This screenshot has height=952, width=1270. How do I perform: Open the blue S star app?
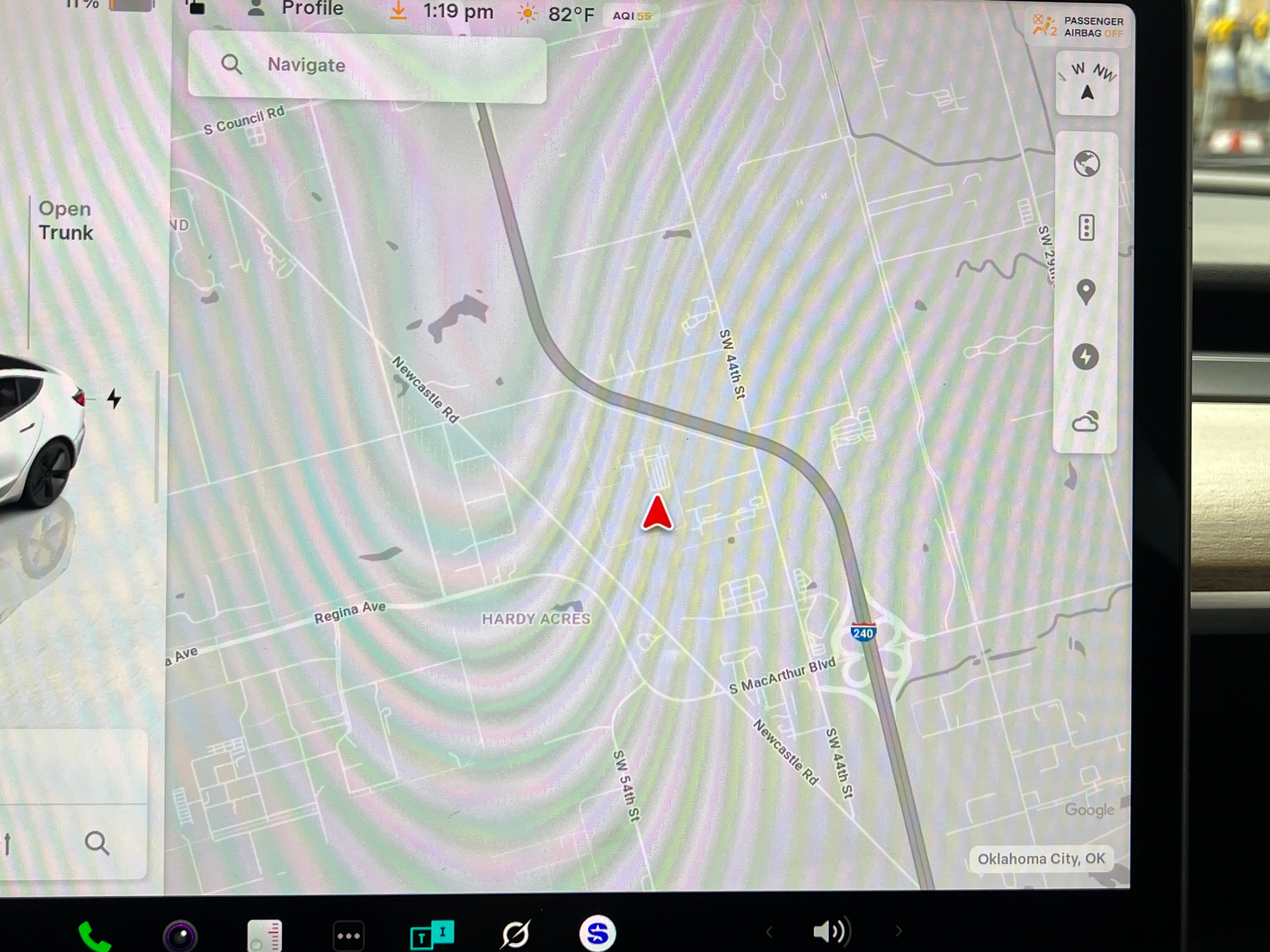pos(597,934)
